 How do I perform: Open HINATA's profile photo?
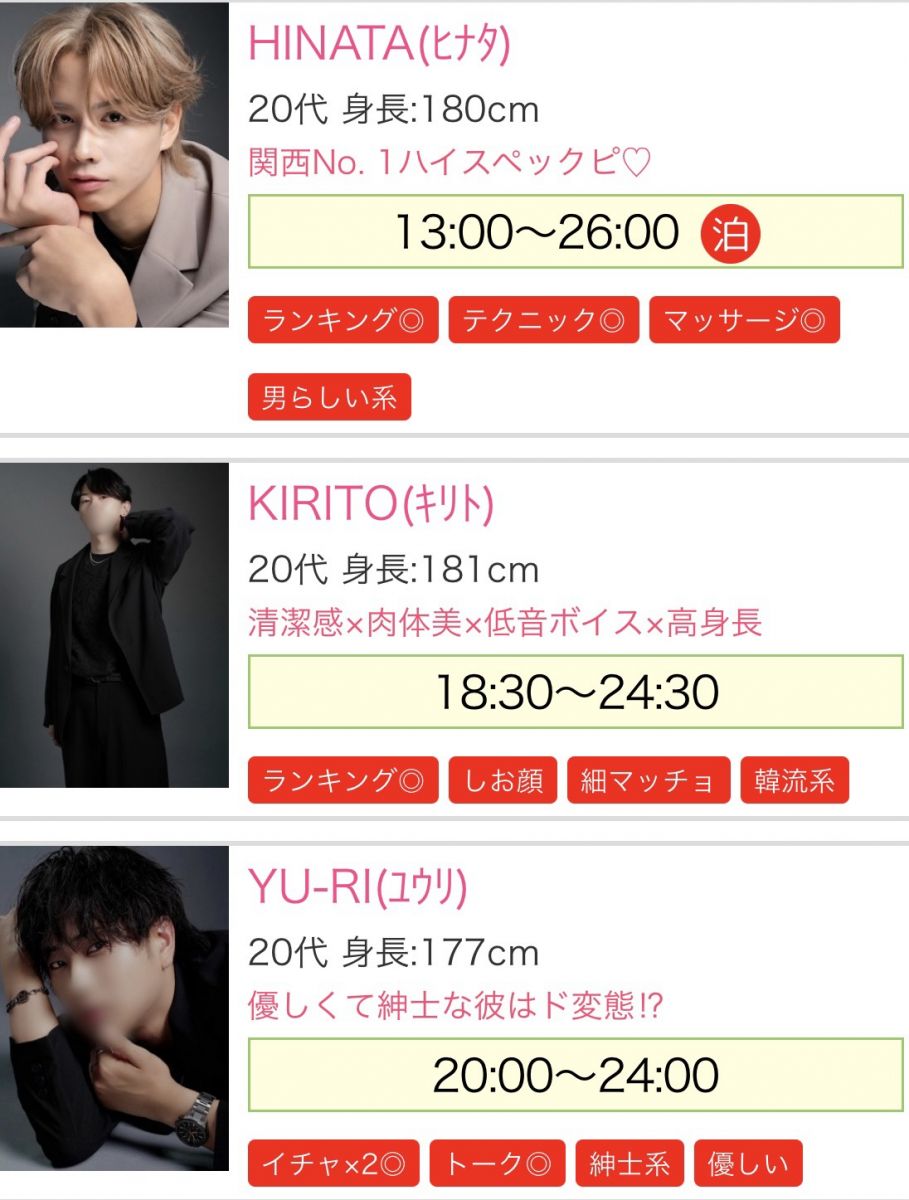tap(114, 165)
